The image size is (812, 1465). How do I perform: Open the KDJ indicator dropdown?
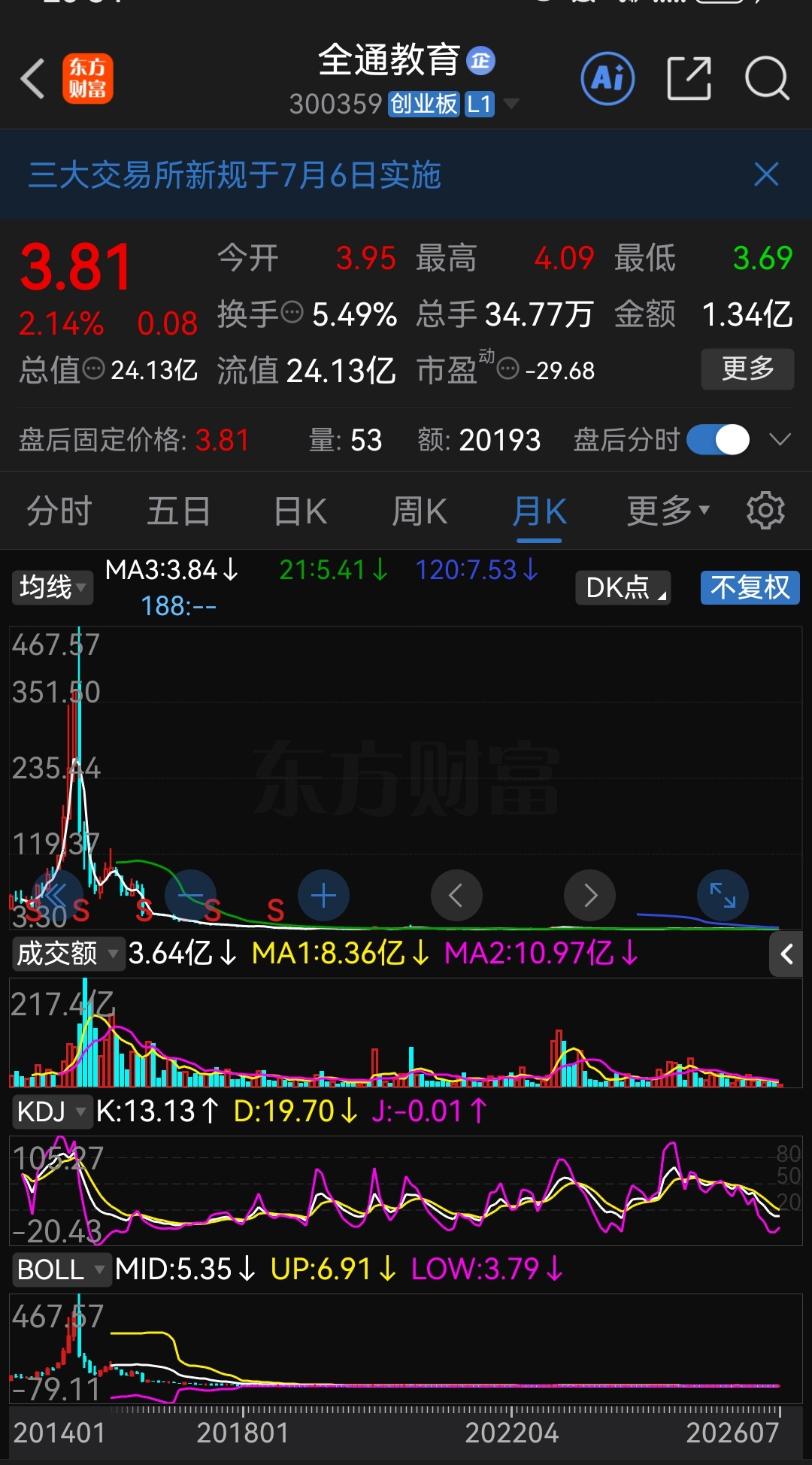pyautogui.click(x=52, y=1112)
